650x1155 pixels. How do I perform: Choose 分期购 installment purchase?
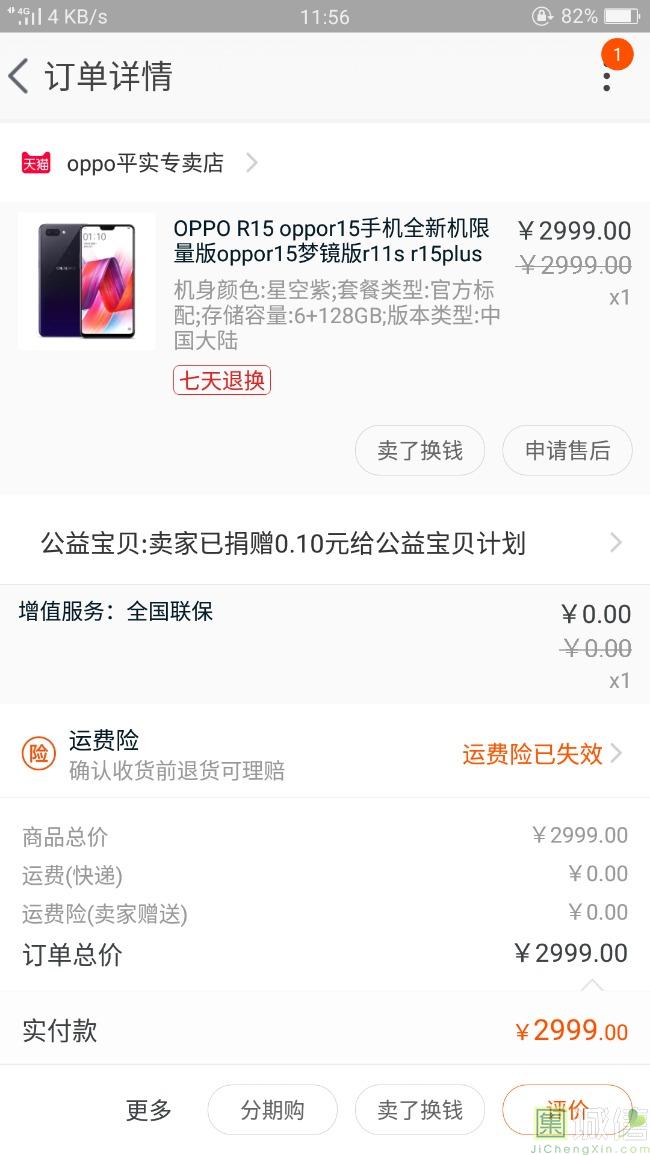[x=272, y=1110]
